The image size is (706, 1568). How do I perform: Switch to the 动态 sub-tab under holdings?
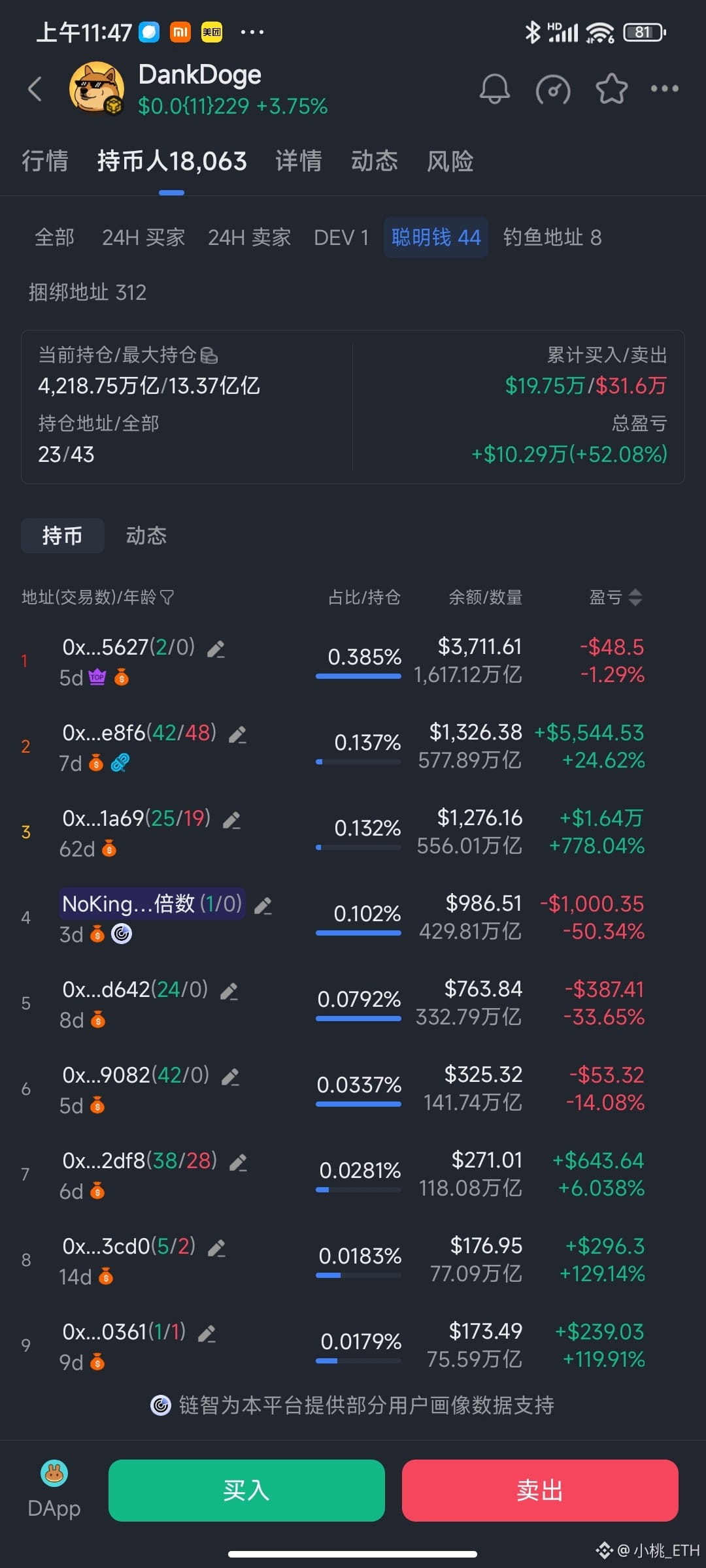pyautogui.click(x=146, y=536)
